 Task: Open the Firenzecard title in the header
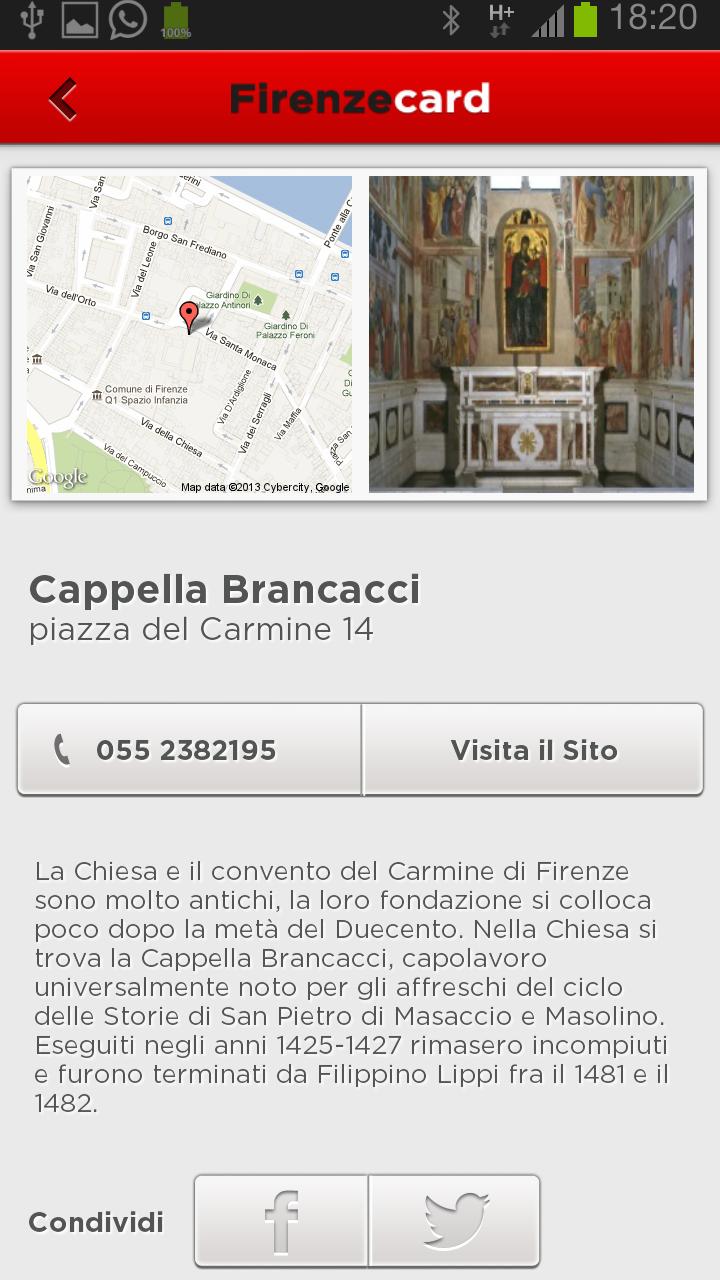[360, 97]
